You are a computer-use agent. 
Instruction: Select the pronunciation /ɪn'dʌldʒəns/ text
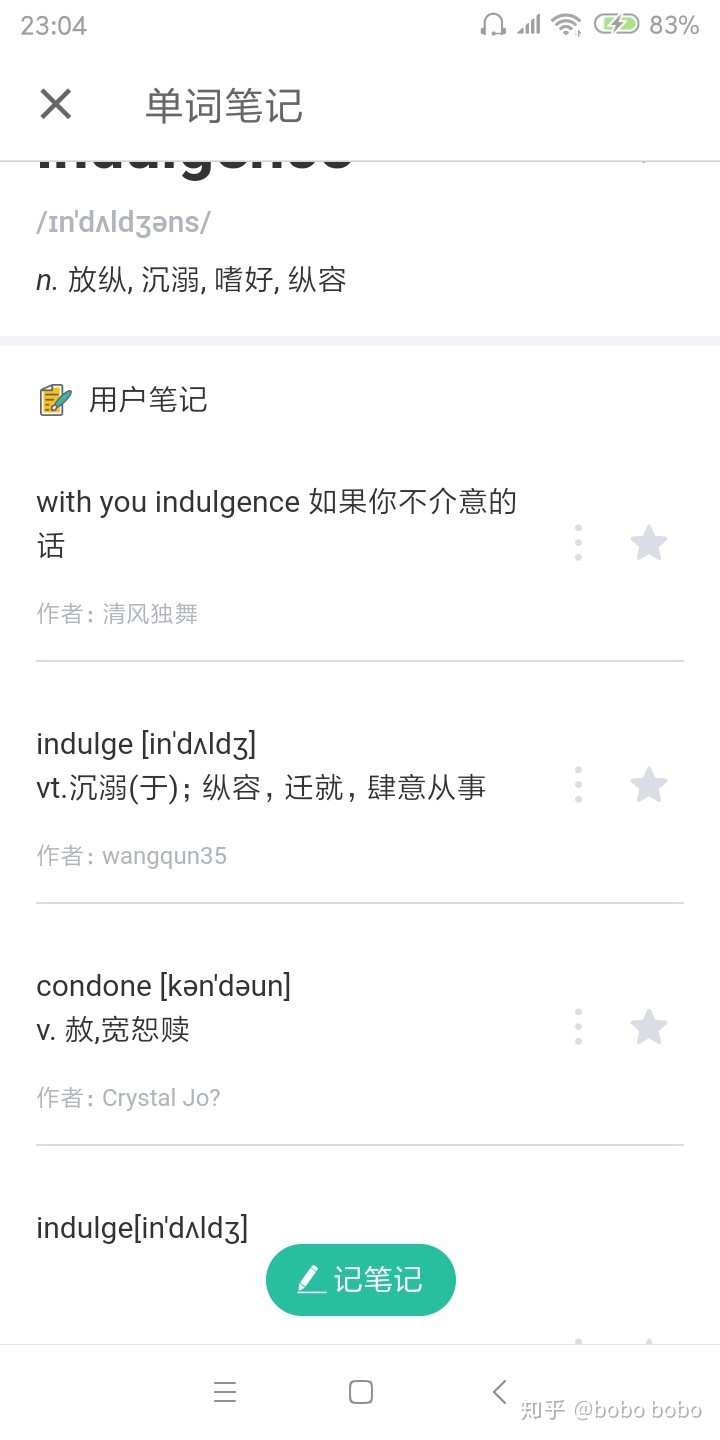click(x=122, y=222)
